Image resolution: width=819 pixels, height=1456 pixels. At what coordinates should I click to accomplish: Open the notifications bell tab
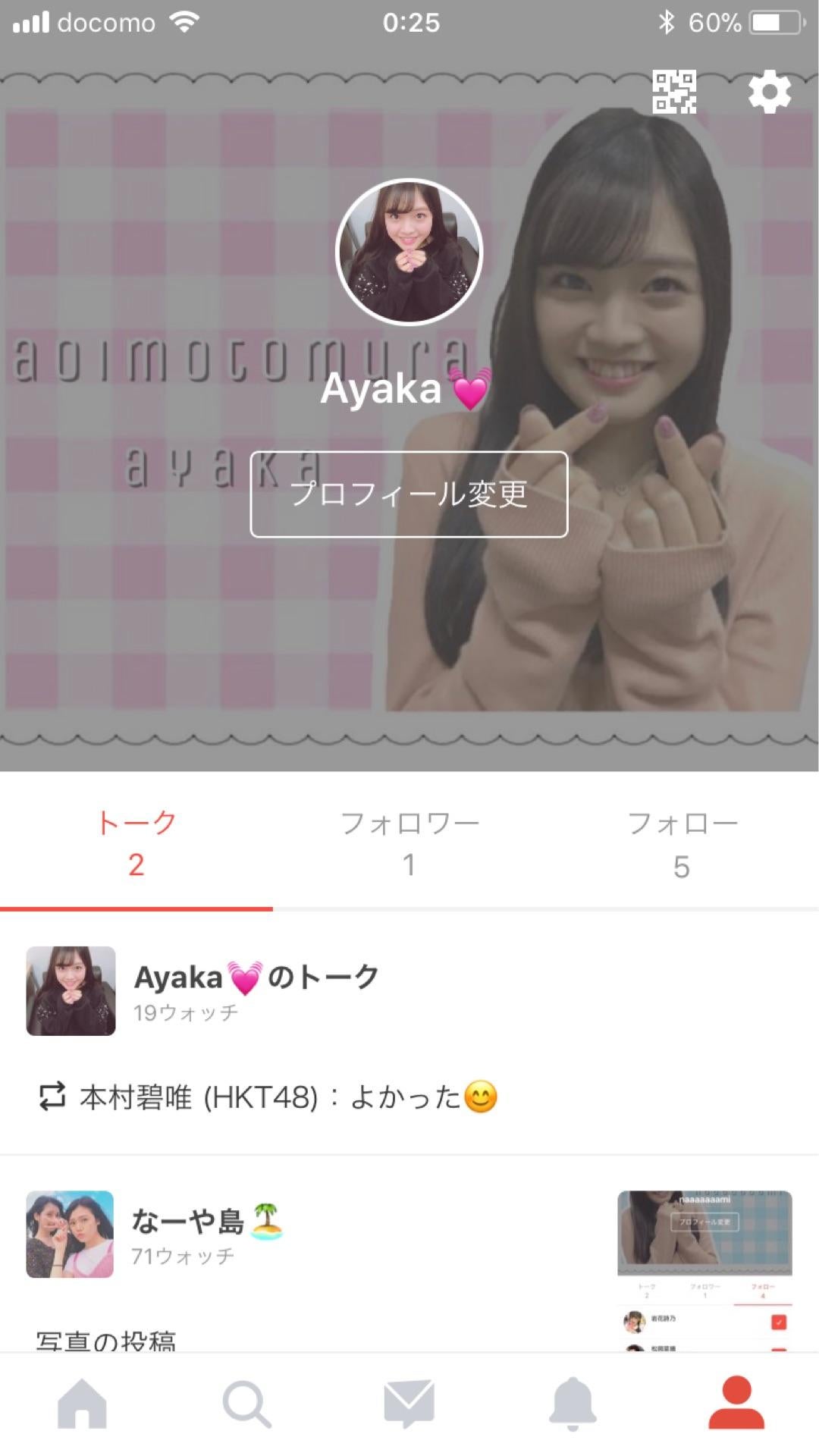[x=573, y=1404]
